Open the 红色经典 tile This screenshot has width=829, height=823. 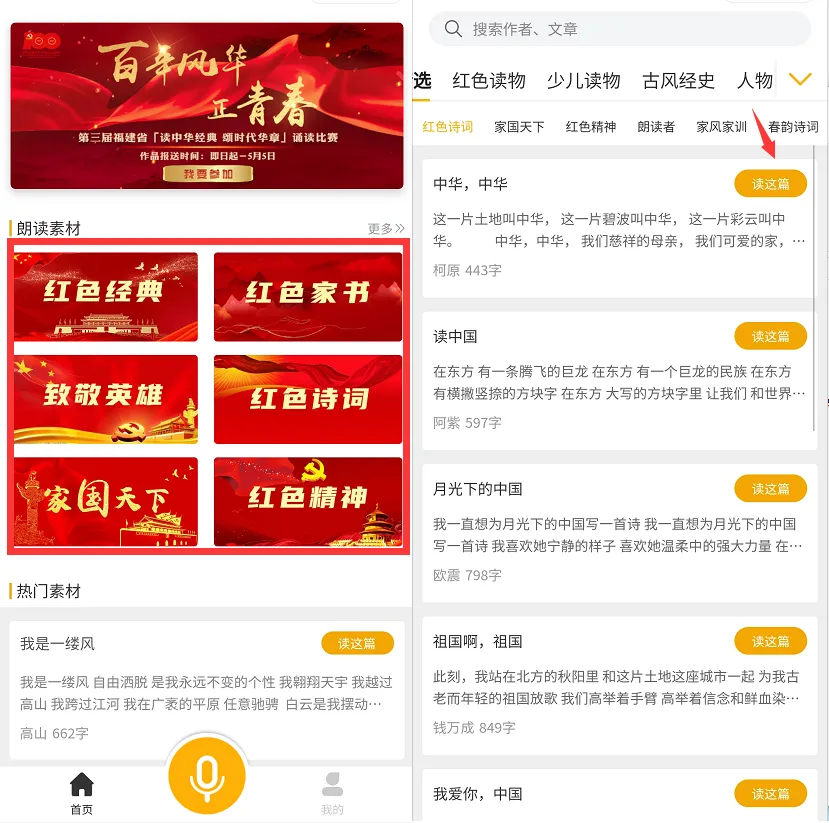click(106, 296)
